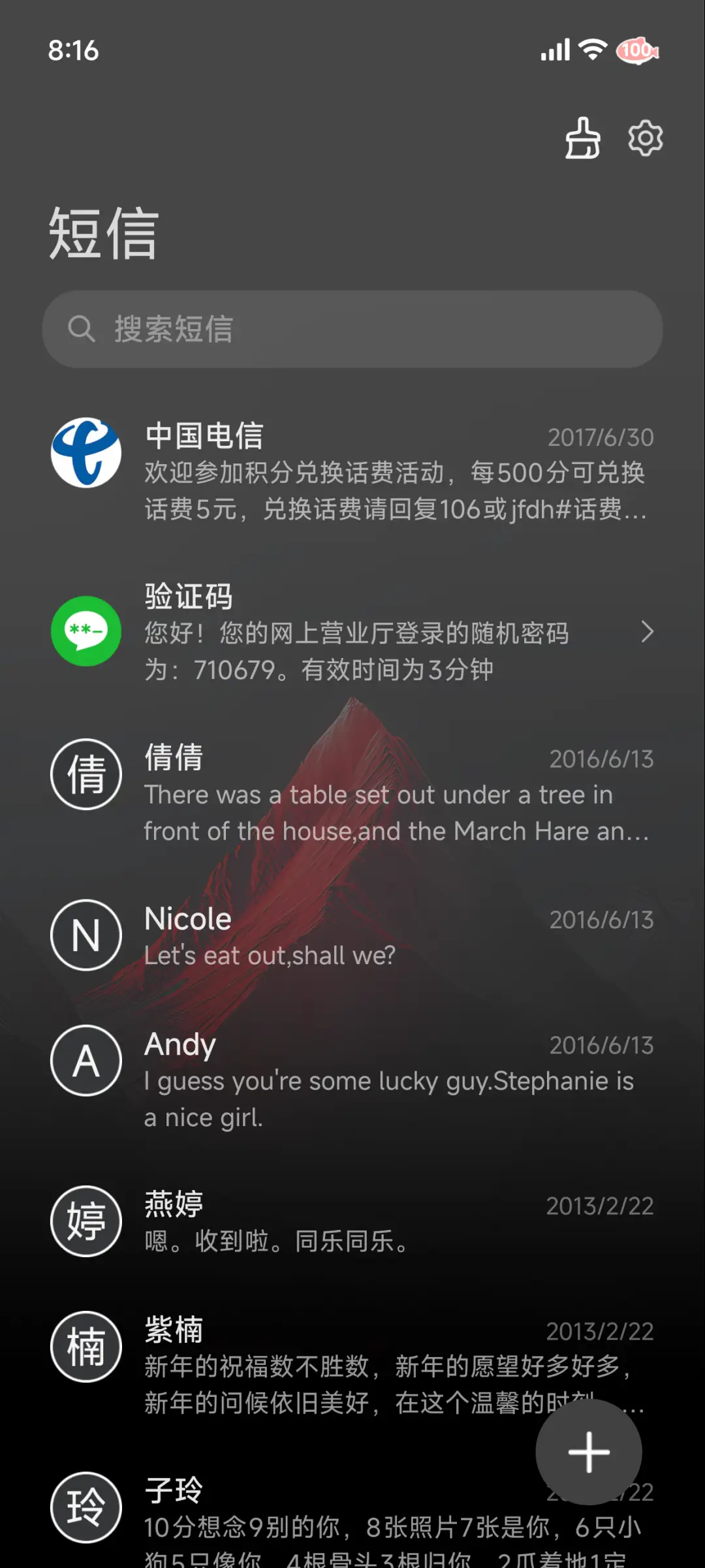Open the chat with Nicole
705x1568 pixels.
point(352,936)
